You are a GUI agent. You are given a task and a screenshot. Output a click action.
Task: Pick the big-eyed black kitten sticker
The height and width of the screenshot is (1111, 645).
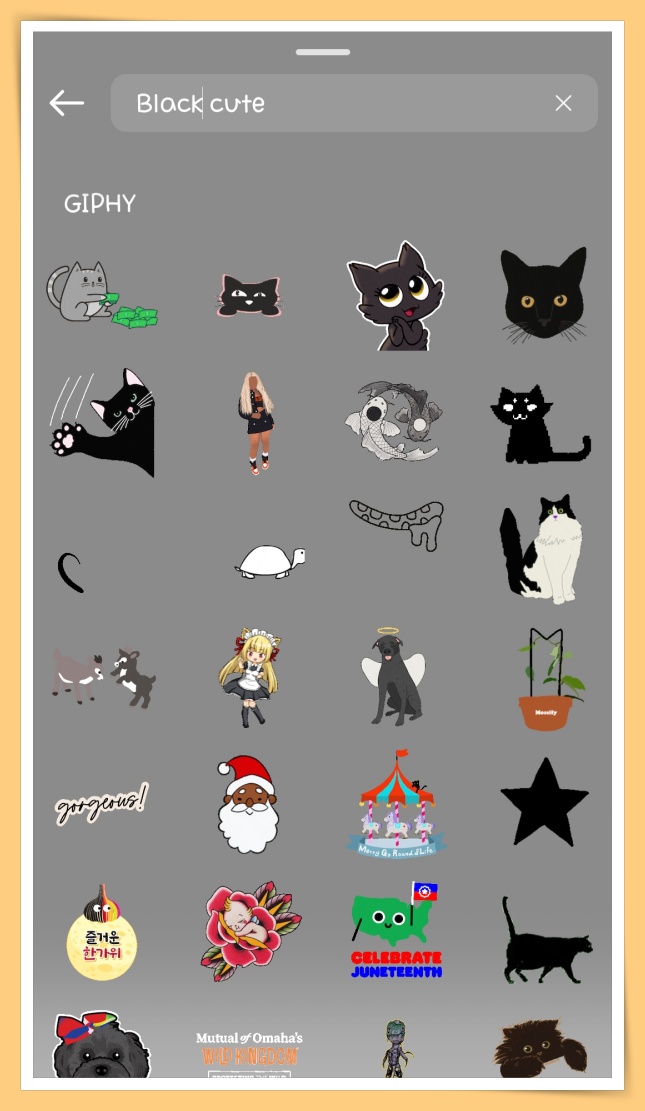click(388, 296)
